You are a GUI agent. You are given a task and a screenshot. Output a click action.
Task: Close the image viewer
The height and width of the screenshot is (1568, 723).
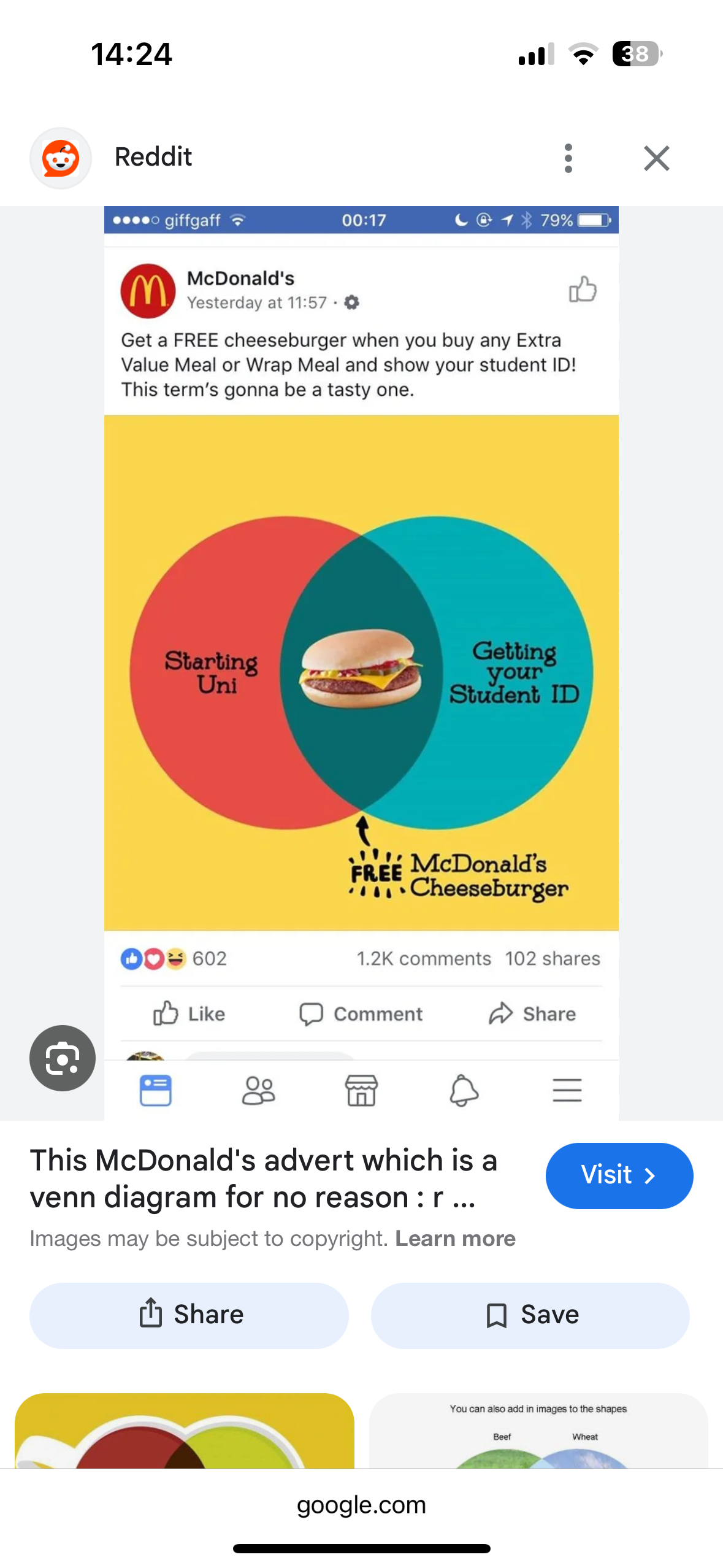pyautogui.click(x=656, y=158)
